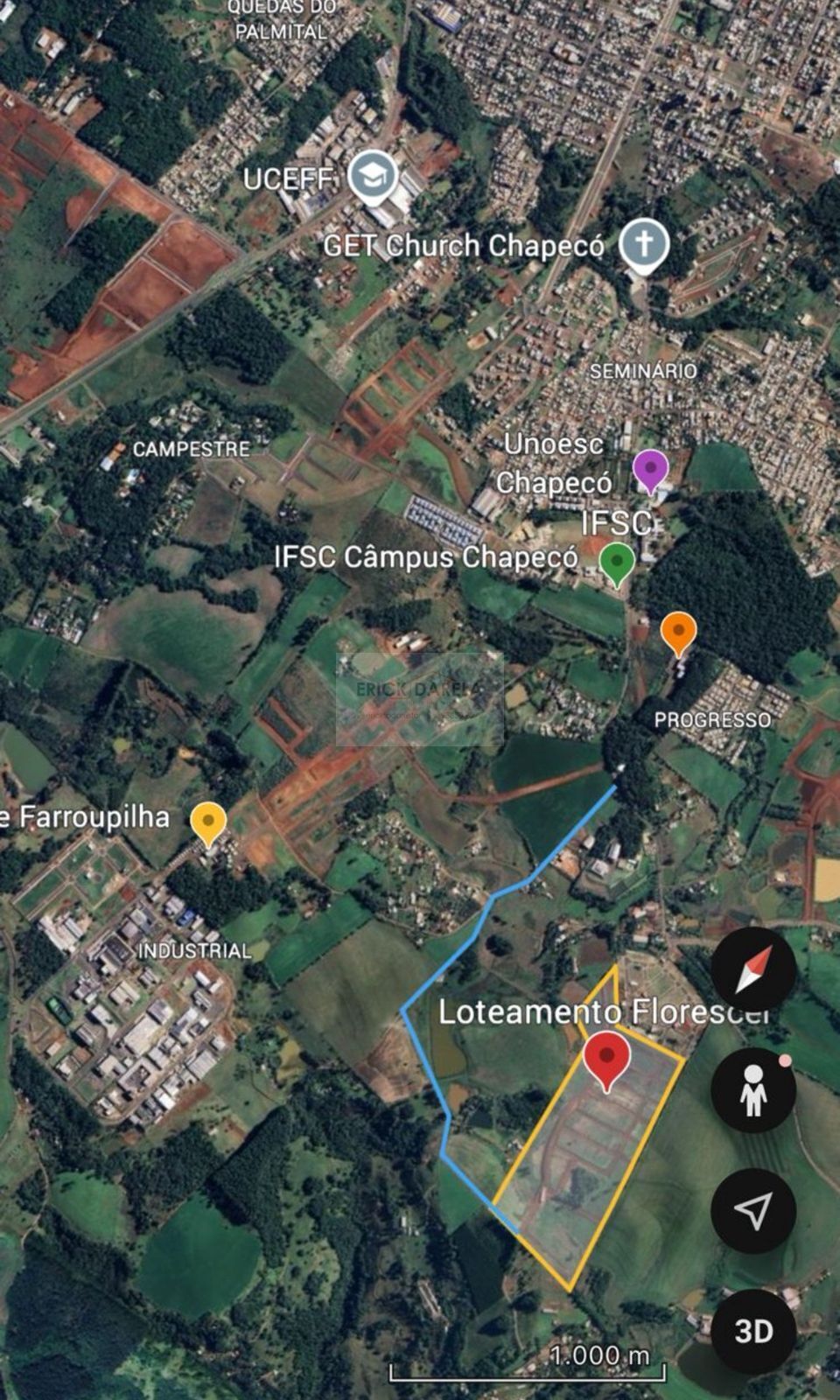Open the UCEFF school marker
The height and width of the screenshot is (1400, 840).
coord(373,175)
